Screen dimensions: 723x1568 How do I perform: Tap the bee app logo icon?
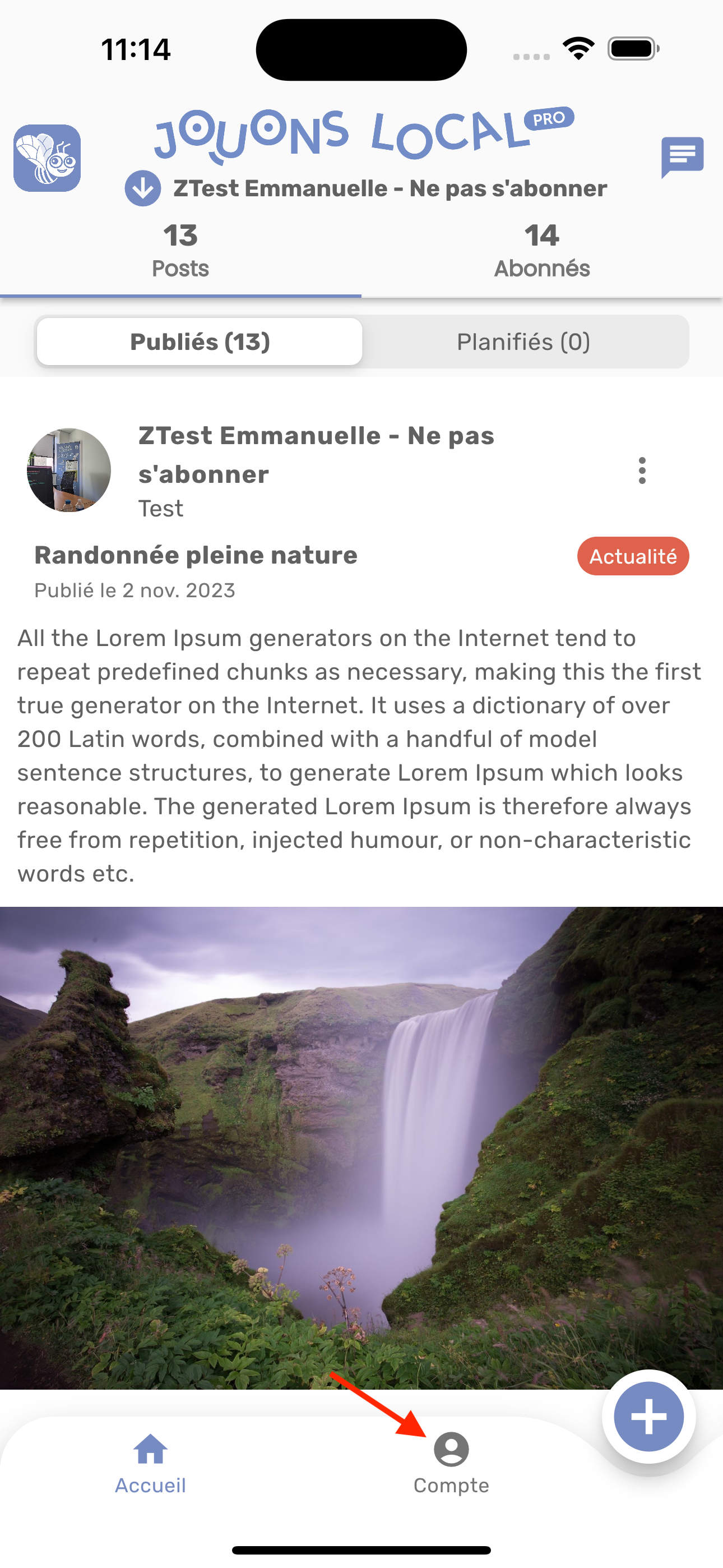(48, 158)
